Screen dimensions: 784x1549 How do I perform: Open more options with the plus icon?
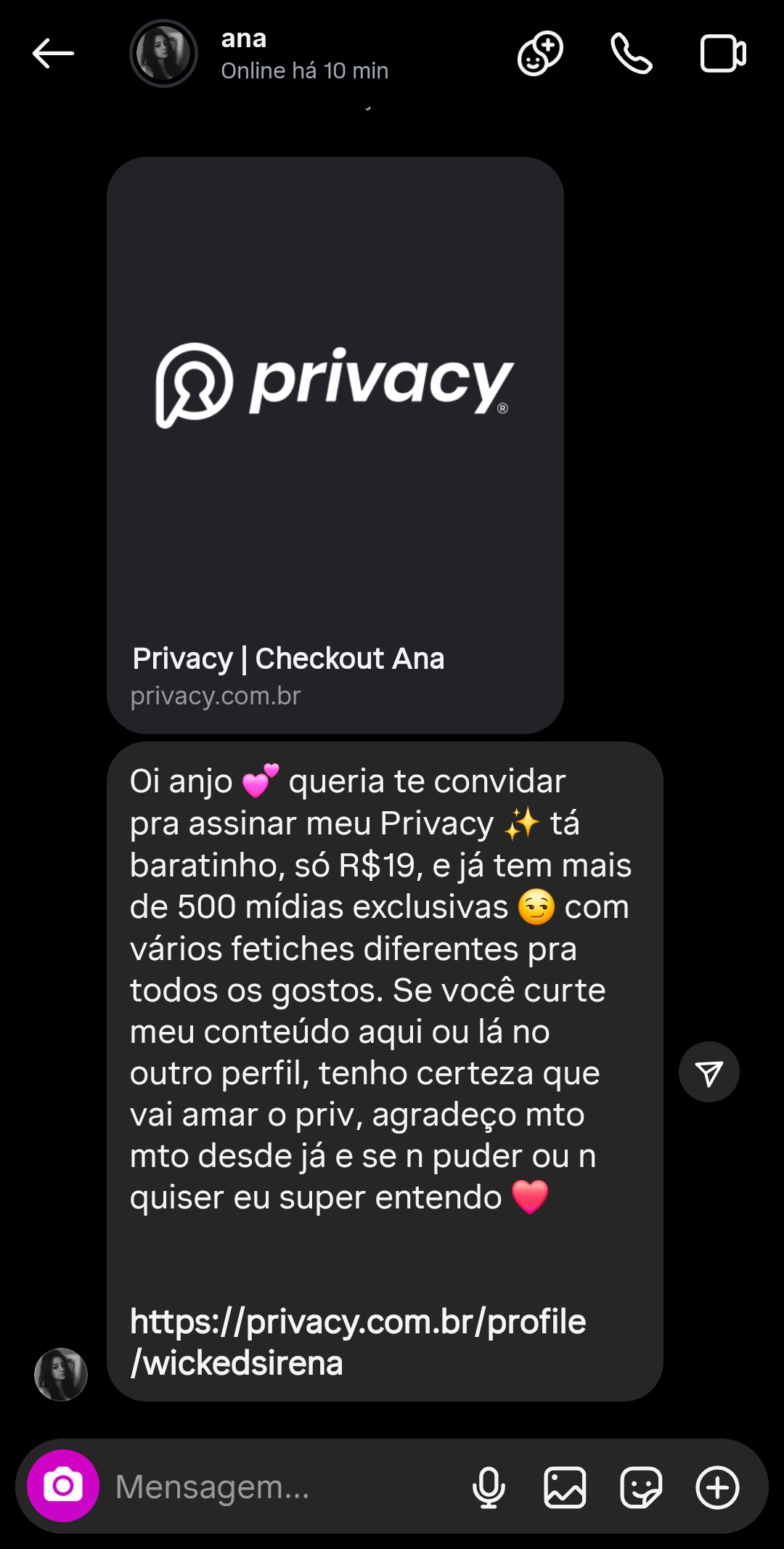(x=717, y=1487)
